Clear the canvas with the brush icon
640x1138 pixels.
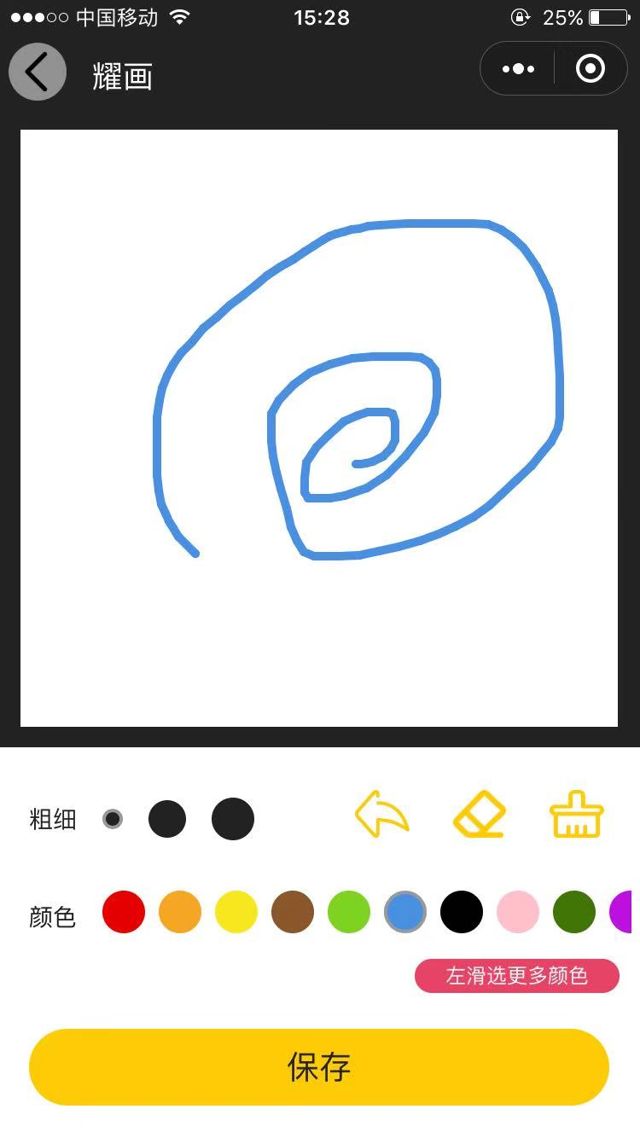[577, 814]
